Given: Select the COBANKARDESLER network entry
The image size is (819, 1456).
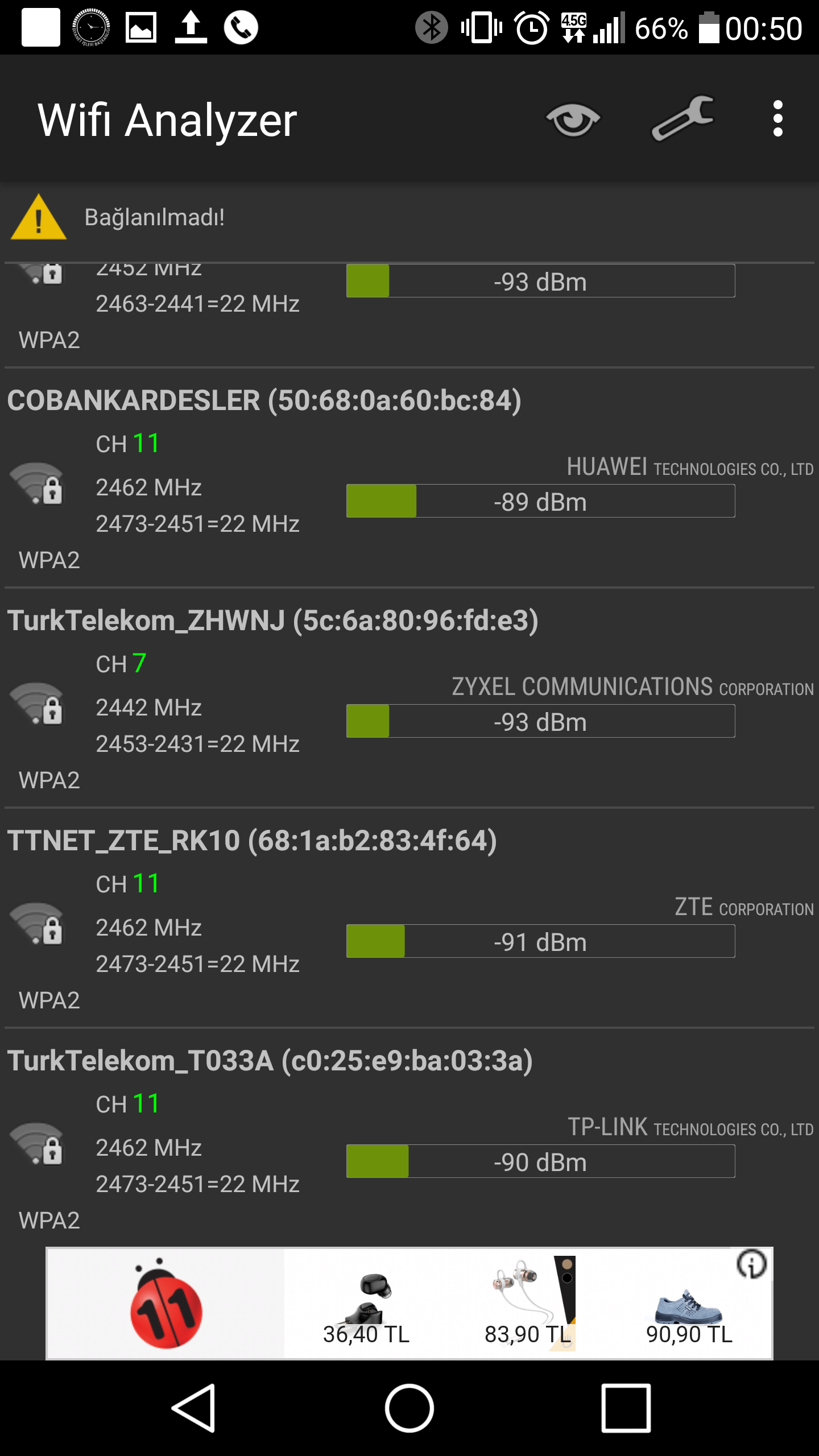Looking at the screenshot, I should [264, 400].
